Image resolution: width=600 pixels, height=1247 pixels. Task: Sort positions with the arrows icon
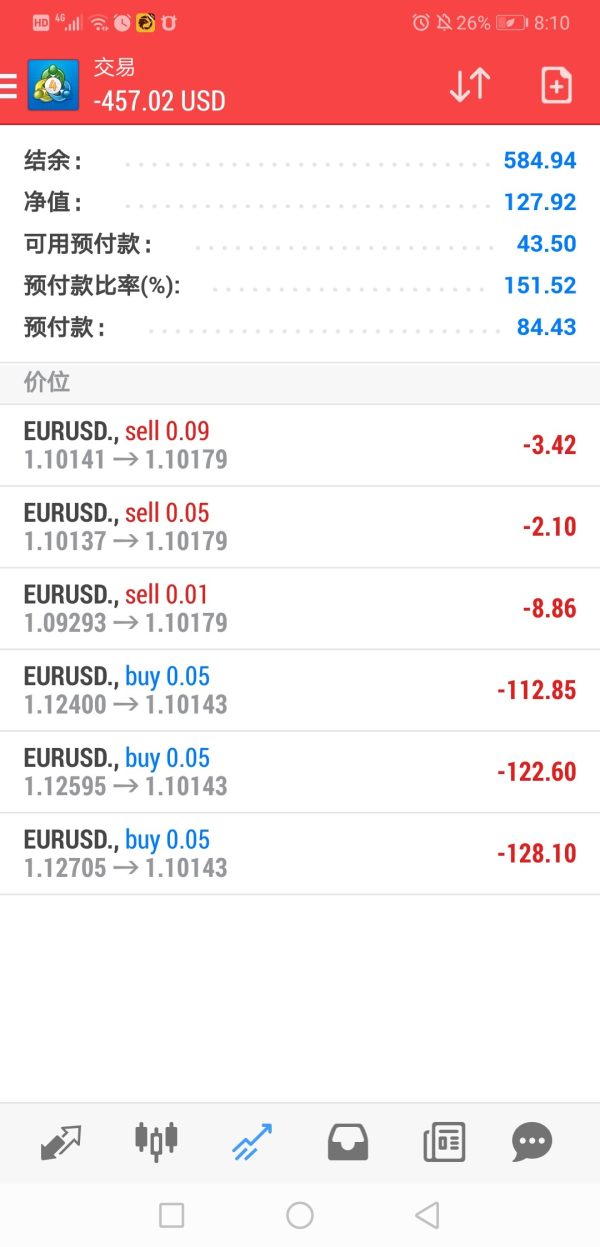click(469, 86)
